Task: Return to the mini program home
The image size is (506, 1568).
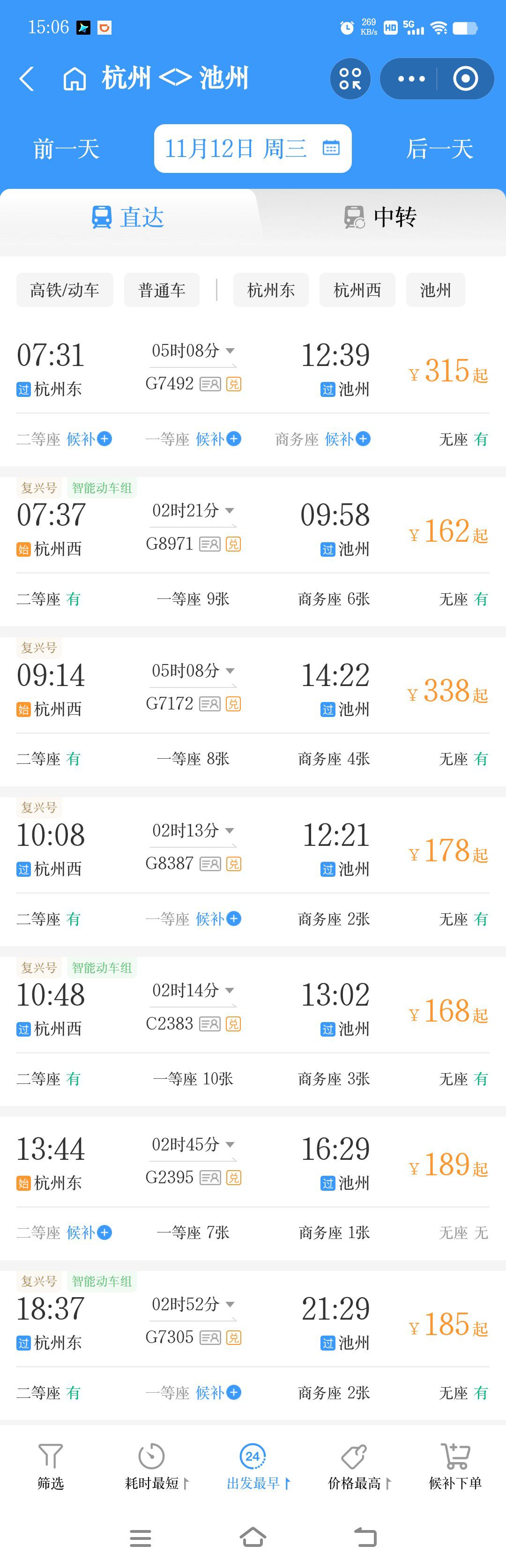Action: (x=74, y=79)
